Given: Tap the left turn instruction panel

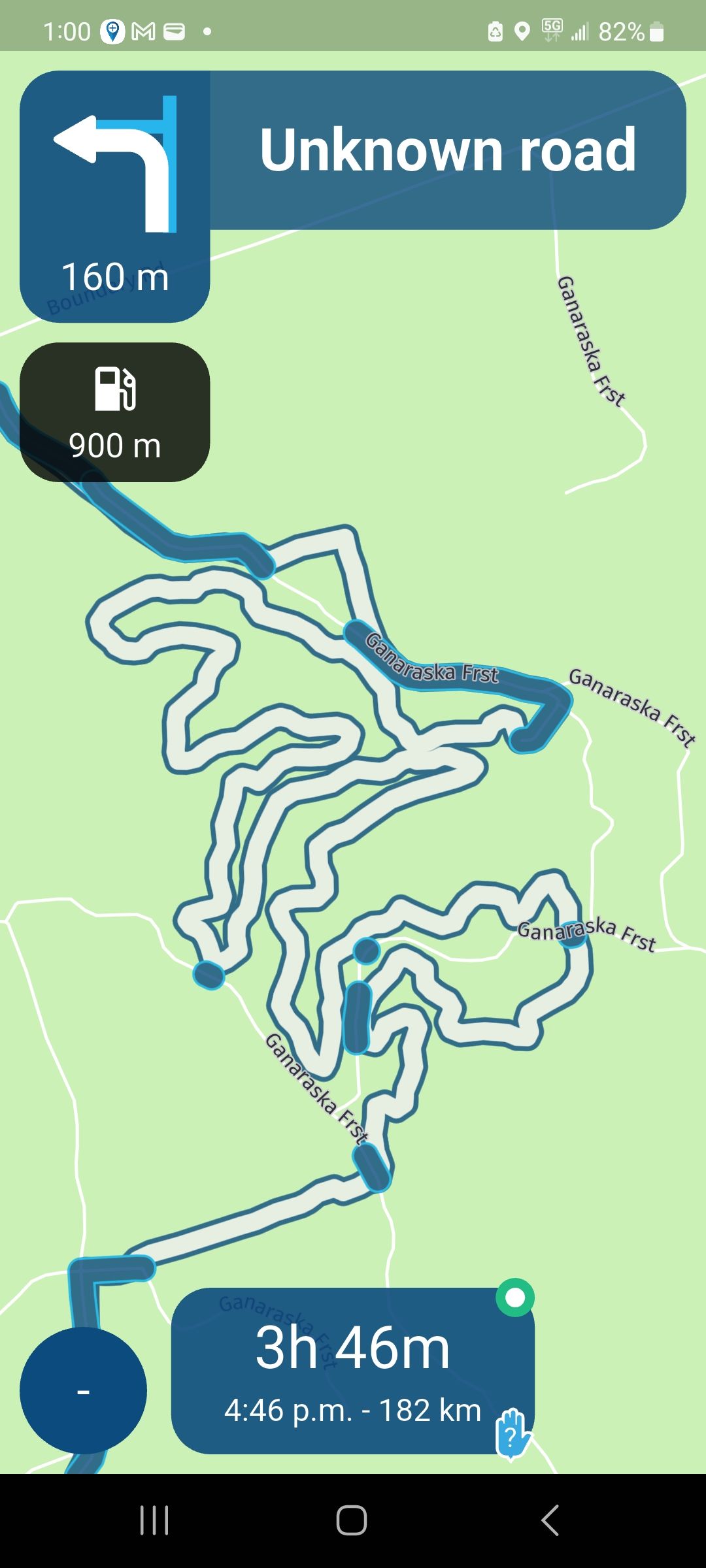Looking at the screenshot, I should click(114, 196).
